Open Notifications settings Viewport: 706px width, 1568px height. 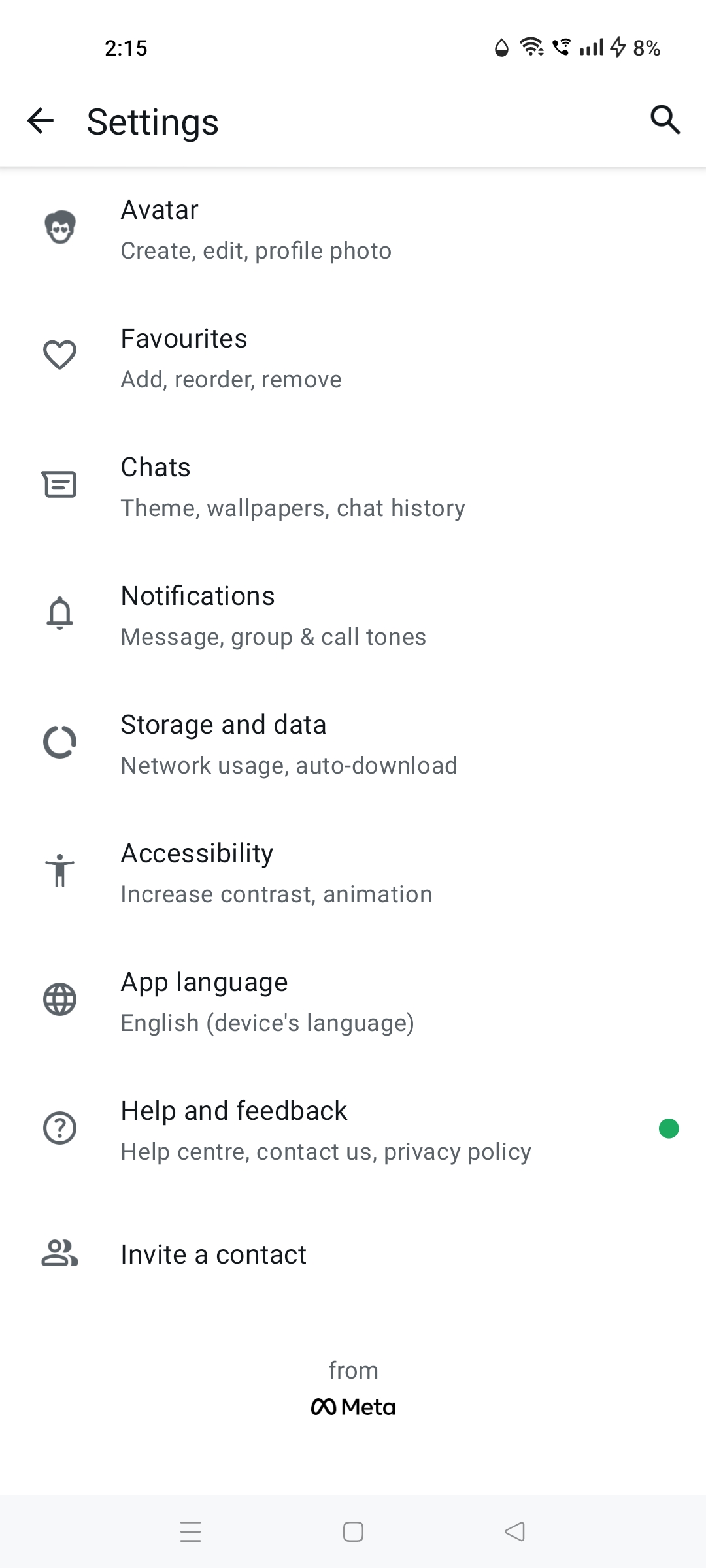(273, 615)
